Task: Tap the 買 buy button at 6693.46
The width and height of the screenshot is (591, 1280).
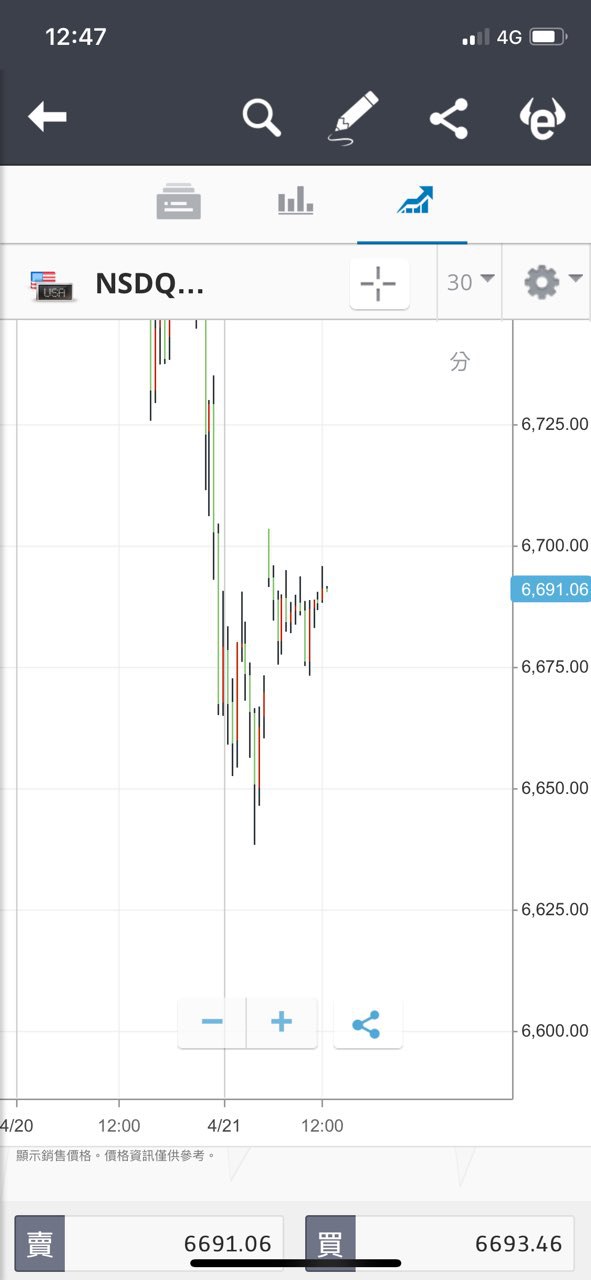Action: [440, 1243]
